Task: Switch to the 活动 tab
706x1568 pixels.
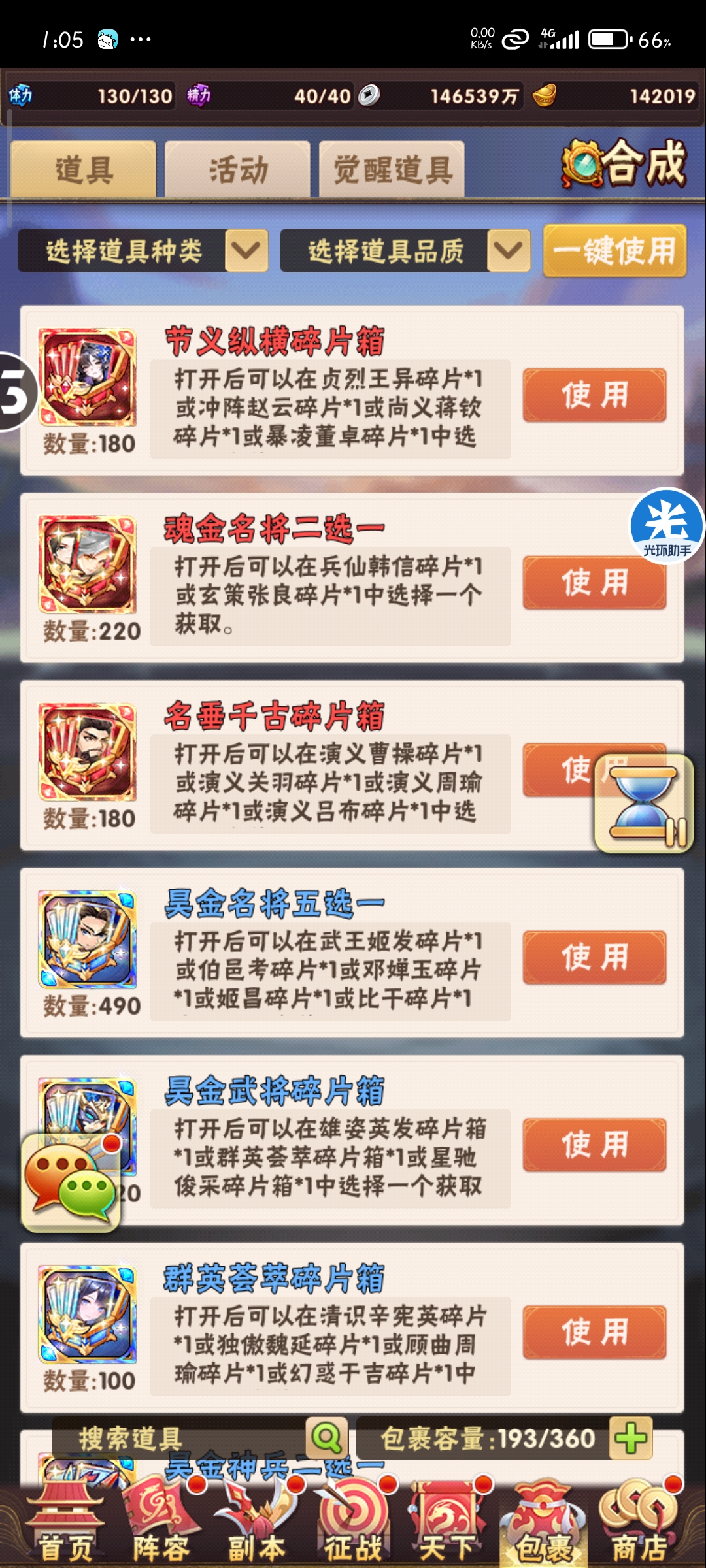Action: (x=237, y=170)
